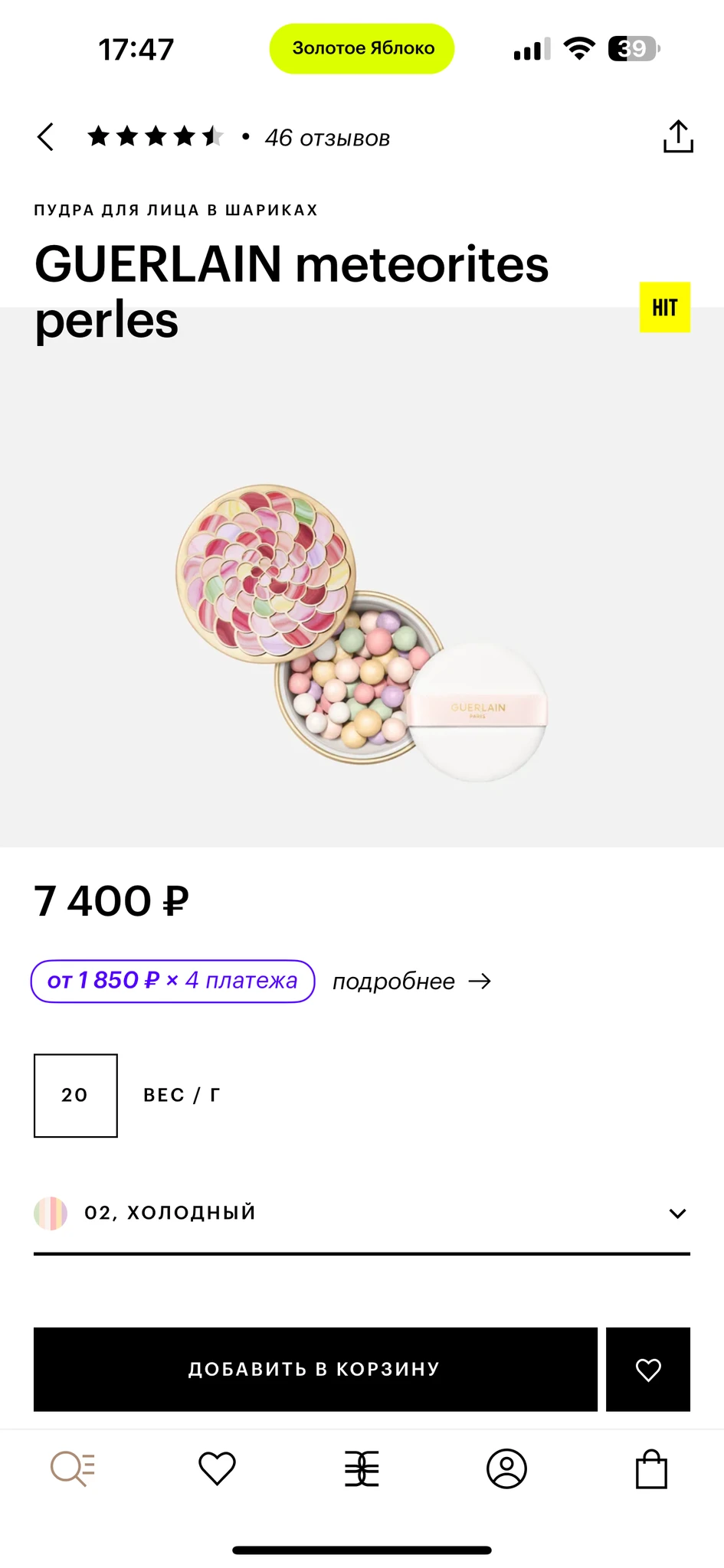Switch to the favorites tab
724x1568 pixels.
coord(217,1468)
